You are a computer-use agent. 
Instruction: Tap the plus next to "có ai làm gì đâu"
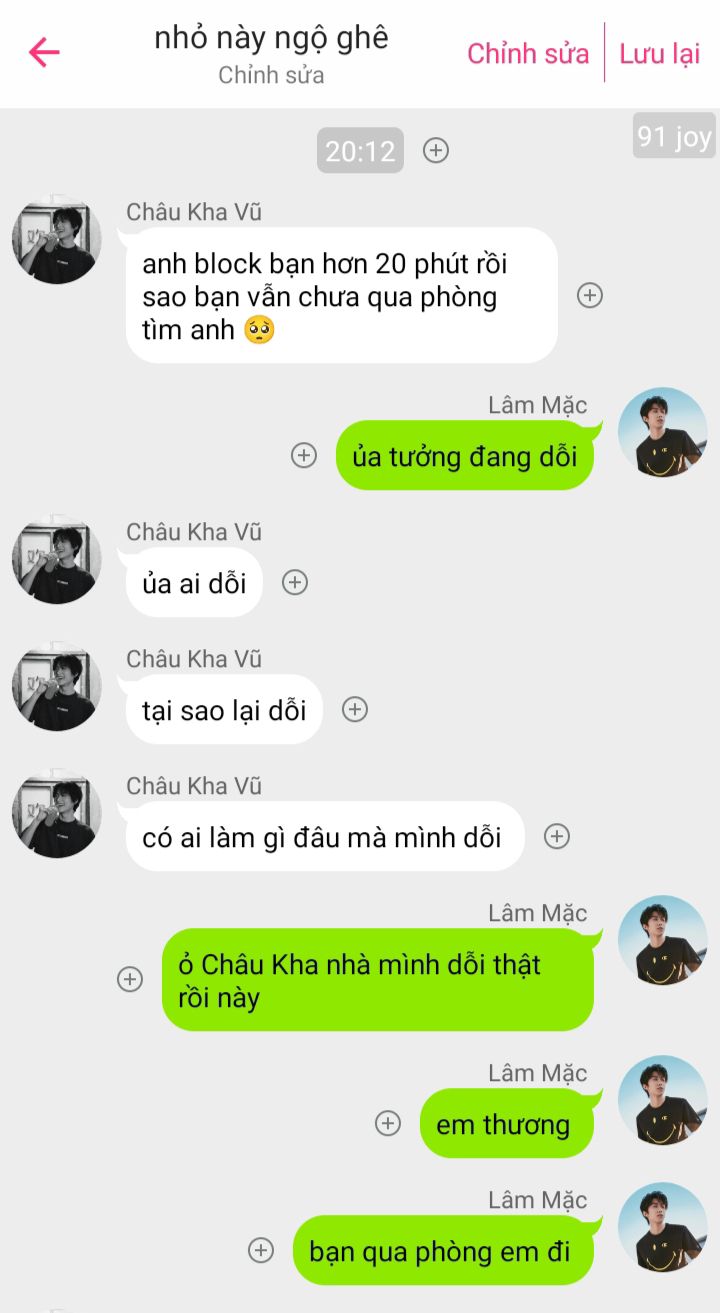coord(557,837)
